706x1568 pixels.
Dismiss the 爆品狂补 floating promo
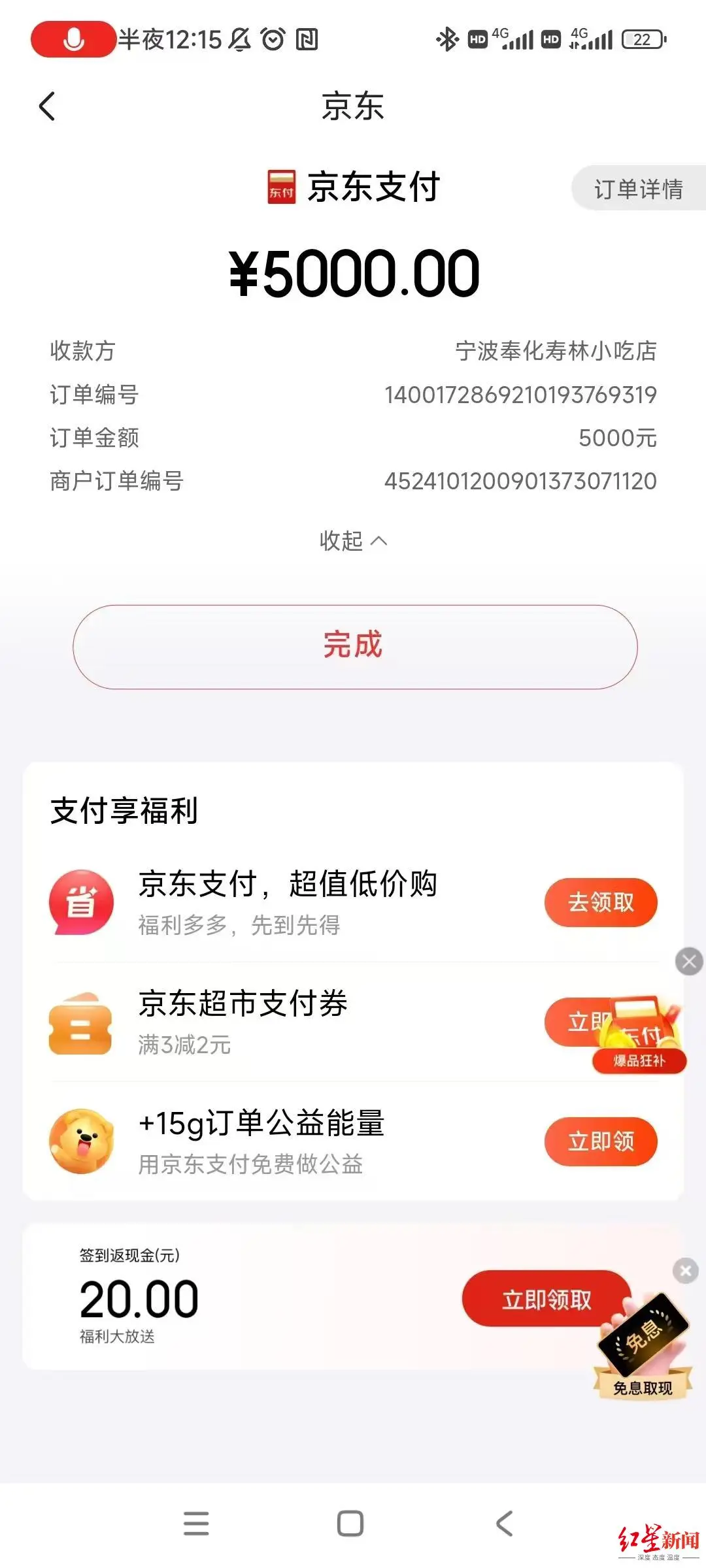tap(689, 962)
